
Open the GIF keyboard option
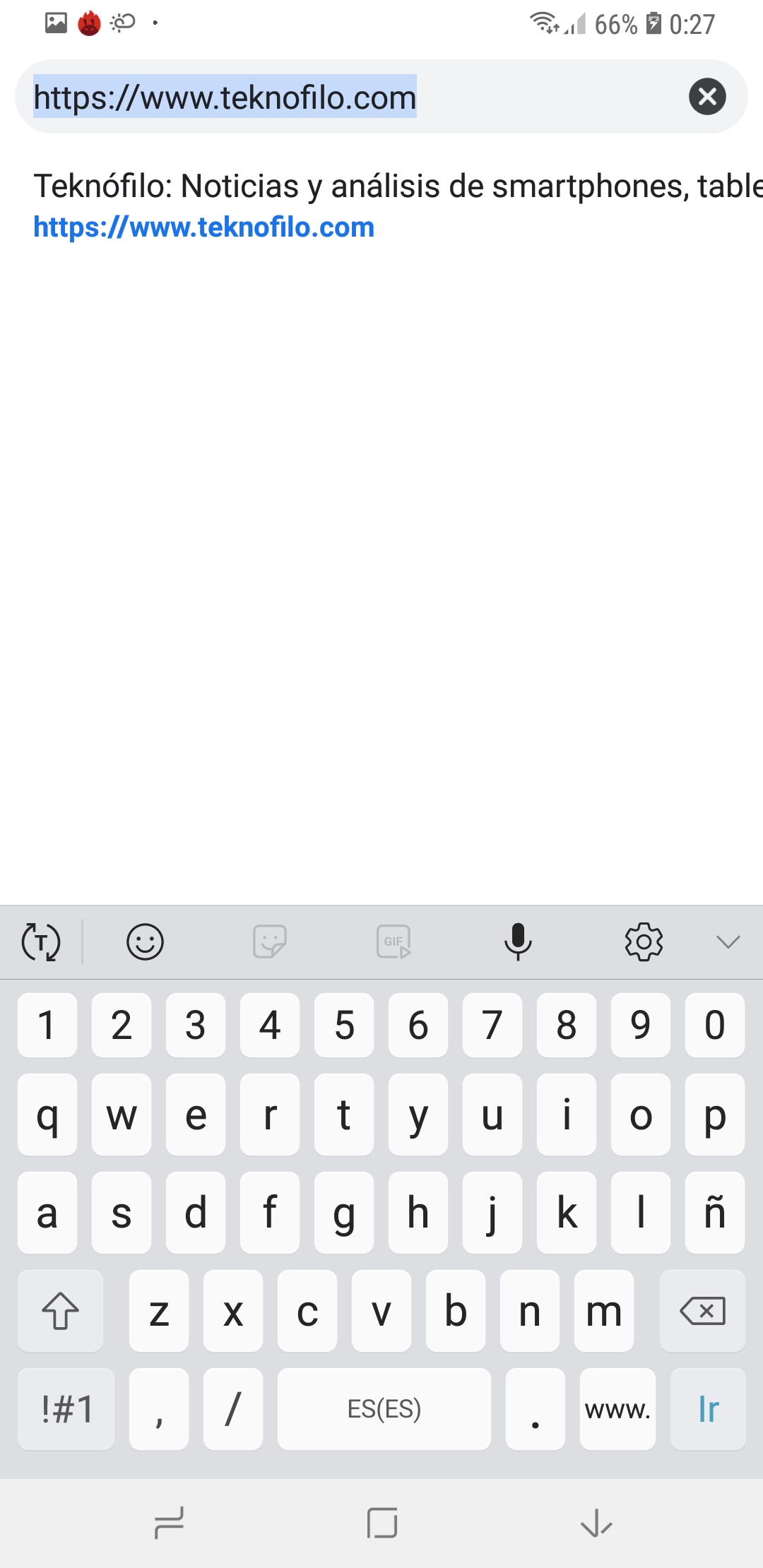click(x=394, y=942)
